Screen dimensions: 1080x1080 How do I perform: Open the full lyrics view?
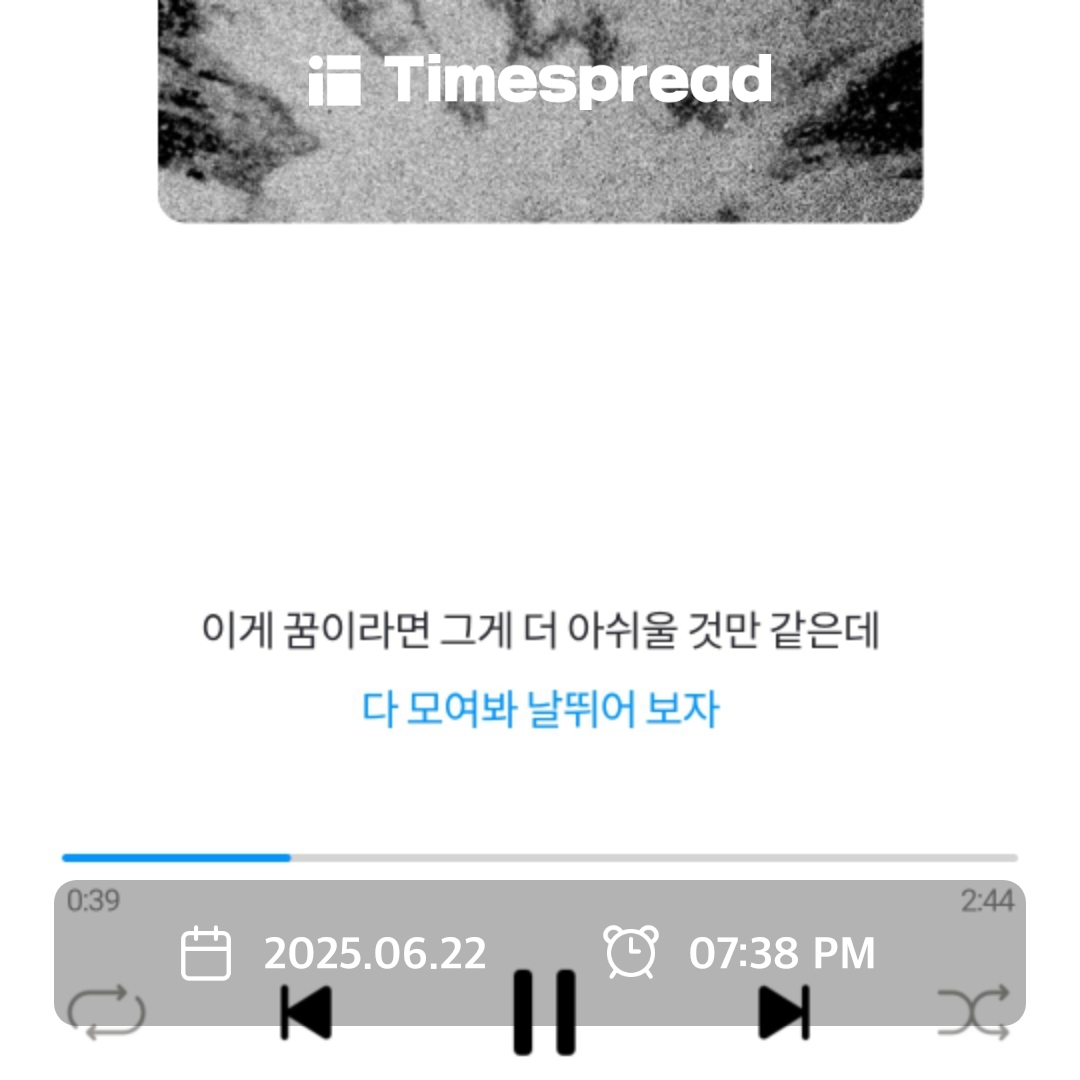tap(540, 670)
